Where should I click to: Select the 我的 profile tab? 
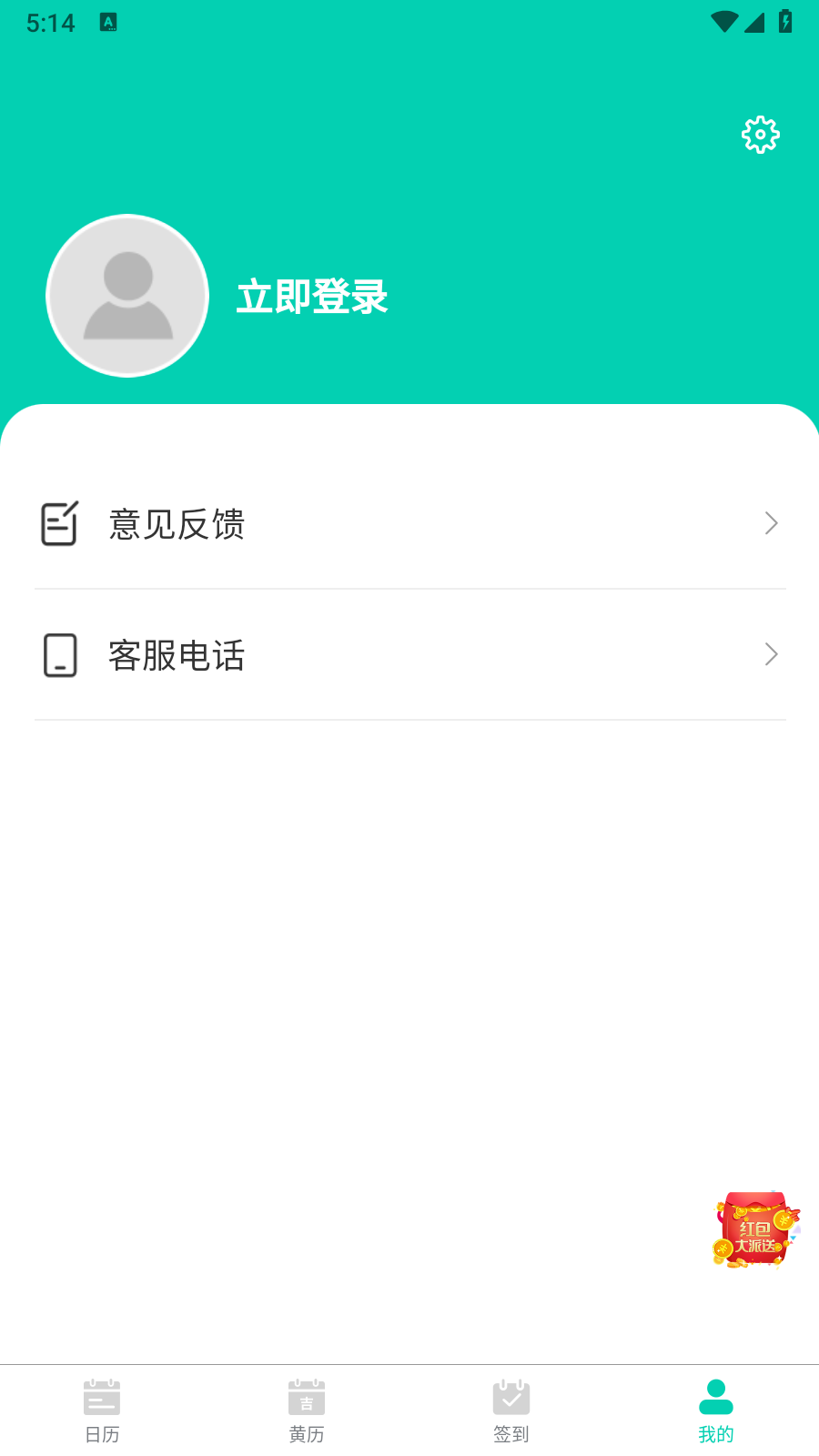coord(716,1410)
